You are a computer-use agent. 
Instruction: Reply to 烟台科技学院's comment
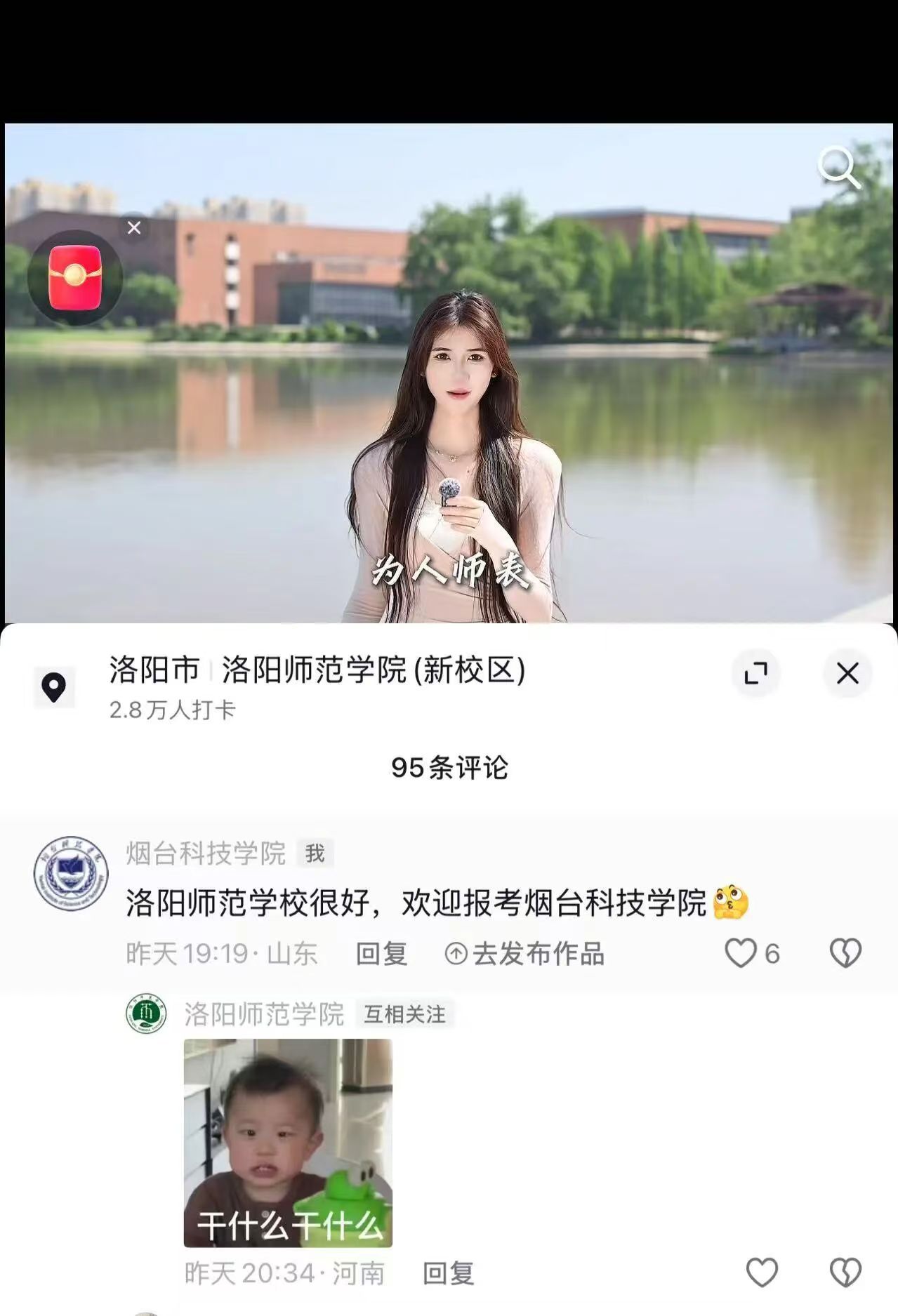381,954
